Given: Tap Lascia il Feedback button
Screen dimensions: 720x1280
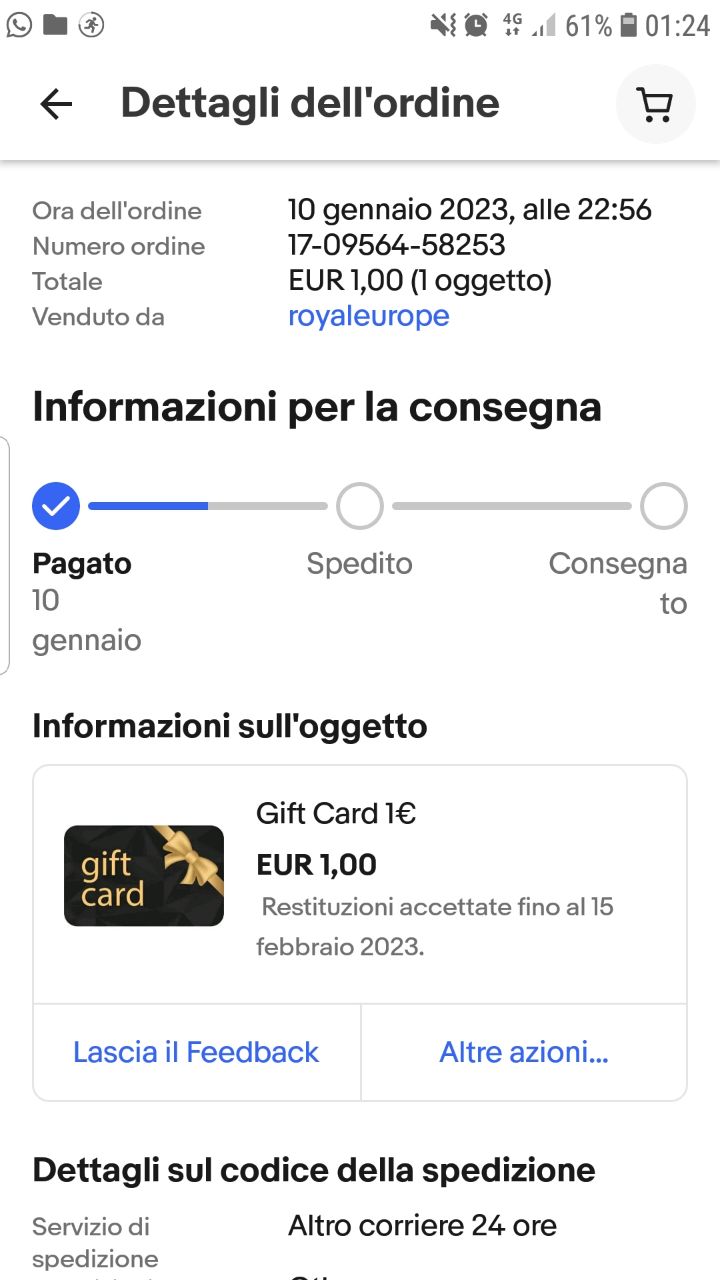Looking at the screenshot, I should click(x=196, y=1052).
